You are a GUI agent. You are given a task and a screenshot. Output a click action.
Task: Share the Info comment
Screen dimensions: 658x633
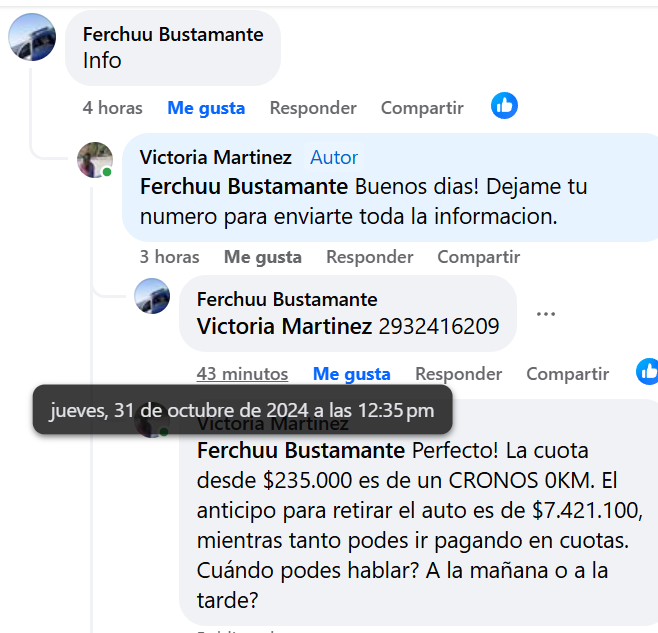point(422,108)
